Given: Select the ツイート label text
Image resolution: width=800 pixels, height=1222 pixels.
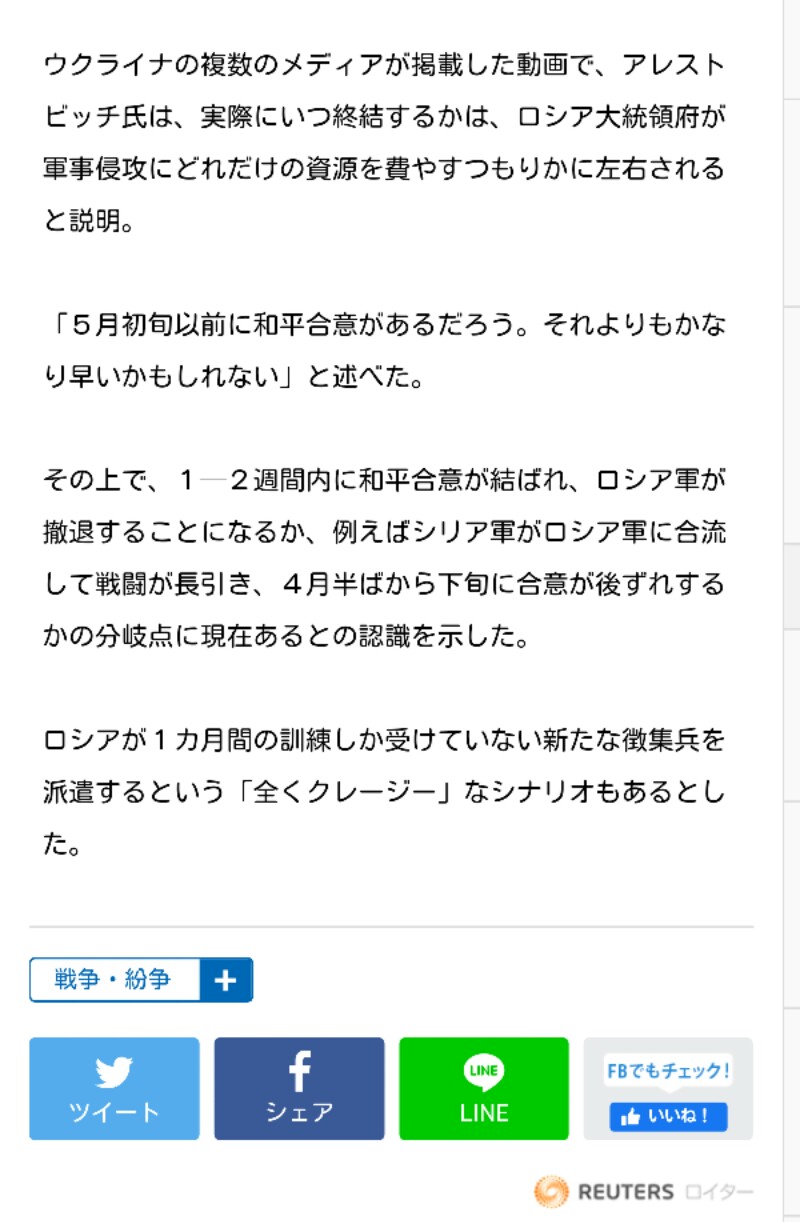Looking at the screenshot, I should (x=113, y=1110).
